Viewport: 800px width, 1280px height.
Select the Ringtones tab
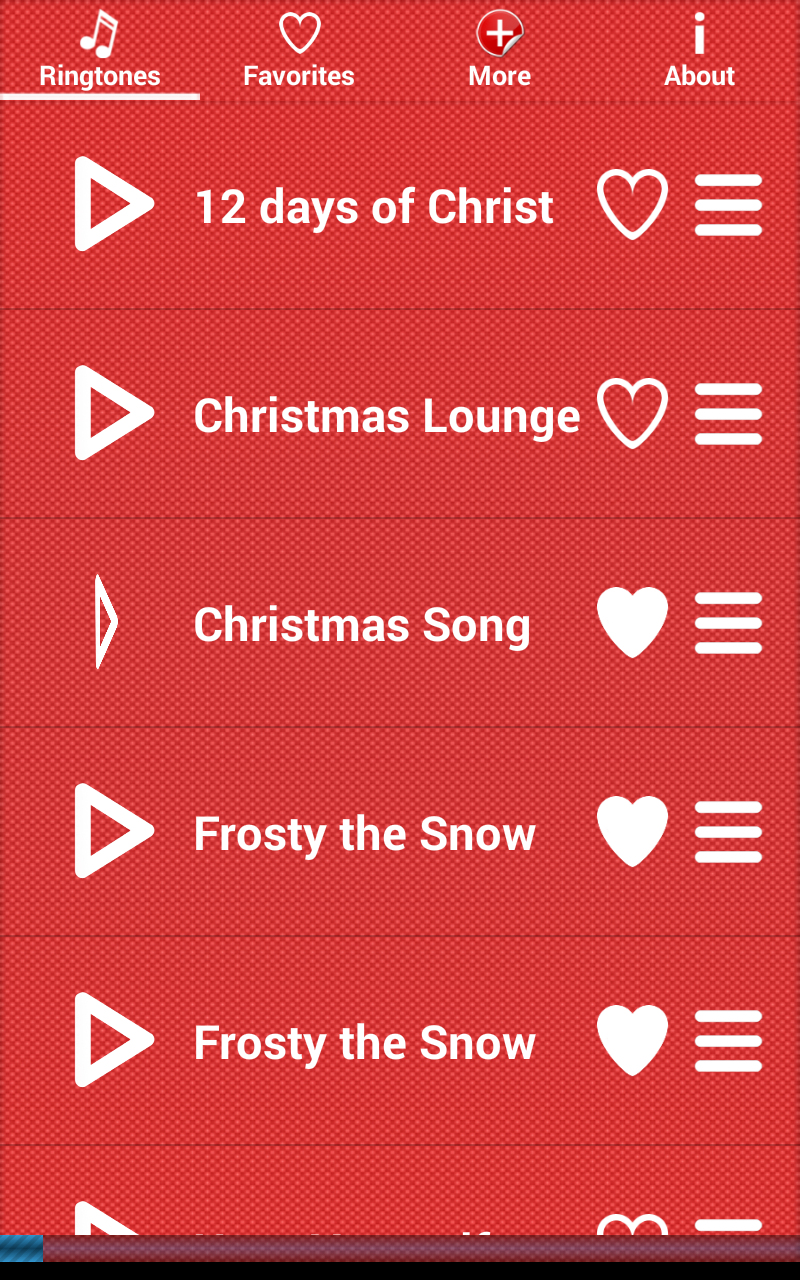(x=100, y=50)
